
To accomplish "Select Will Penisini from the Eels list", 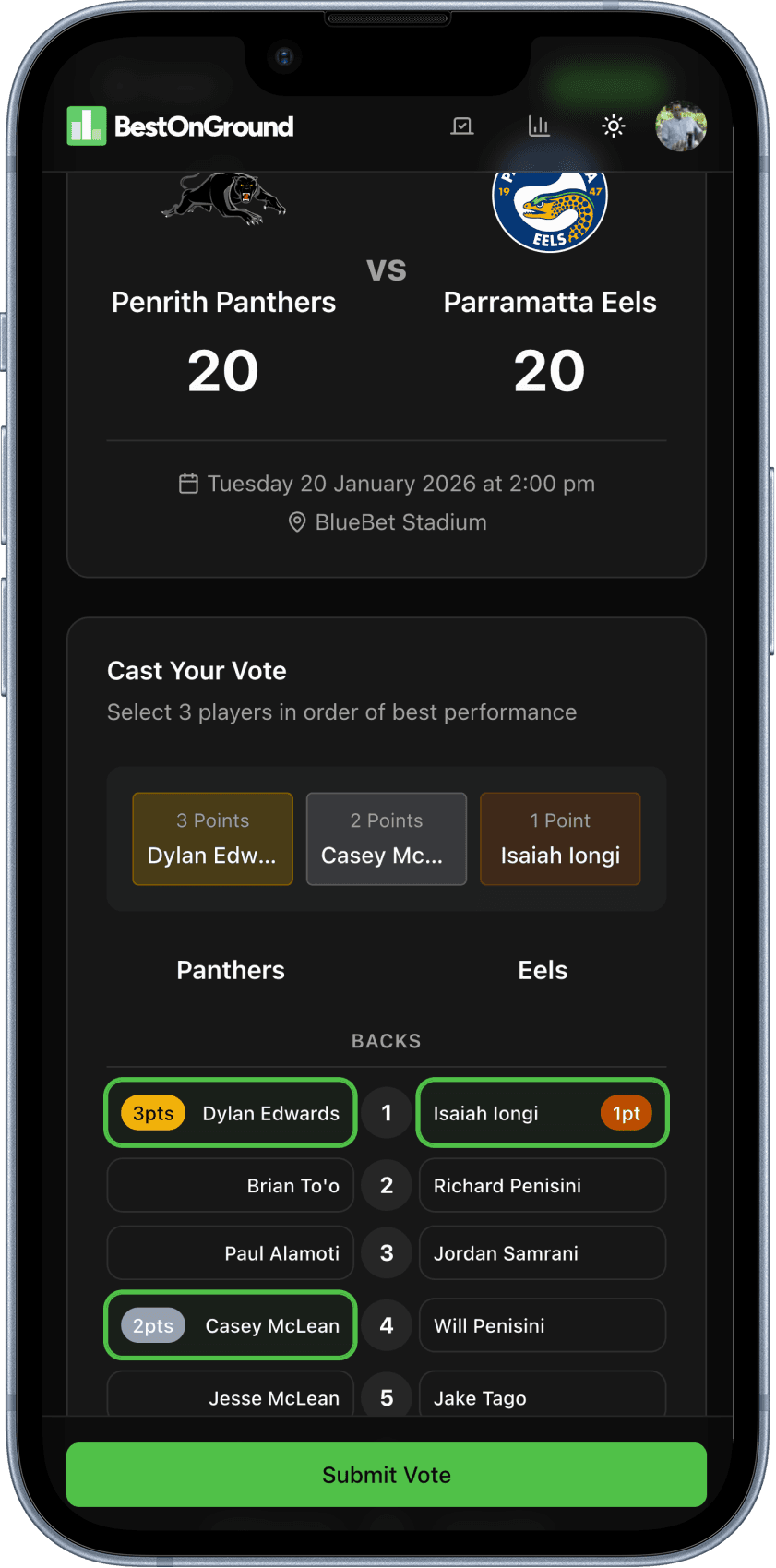I will (x=543, y=1325).
